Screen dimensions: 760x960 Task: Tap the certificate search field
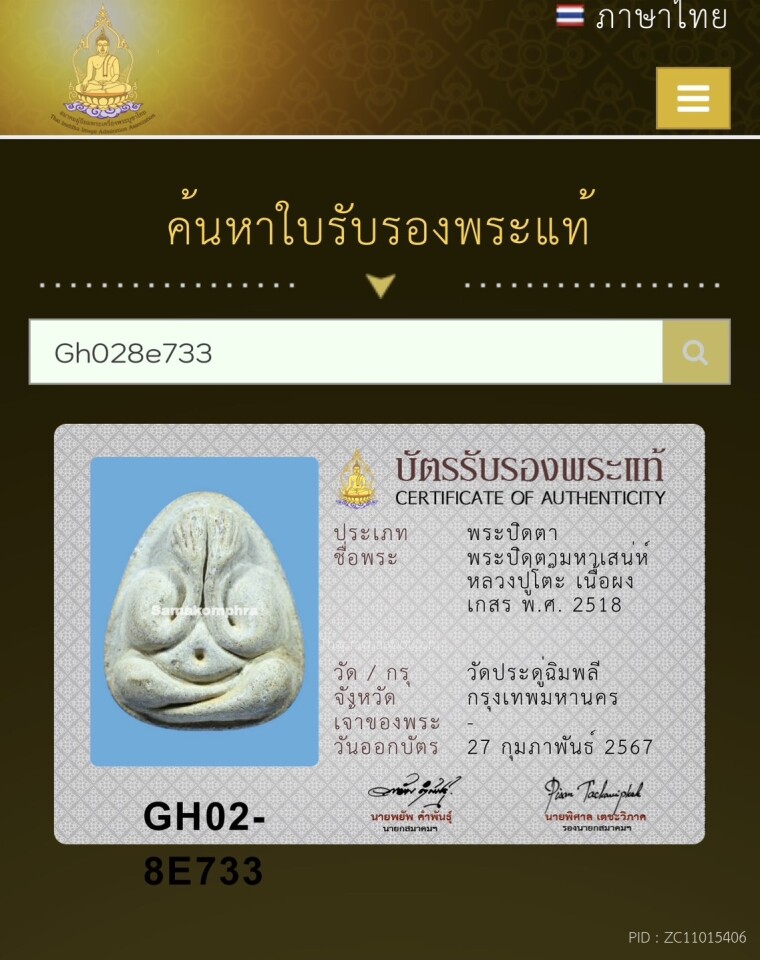click(x=345, y=352)
